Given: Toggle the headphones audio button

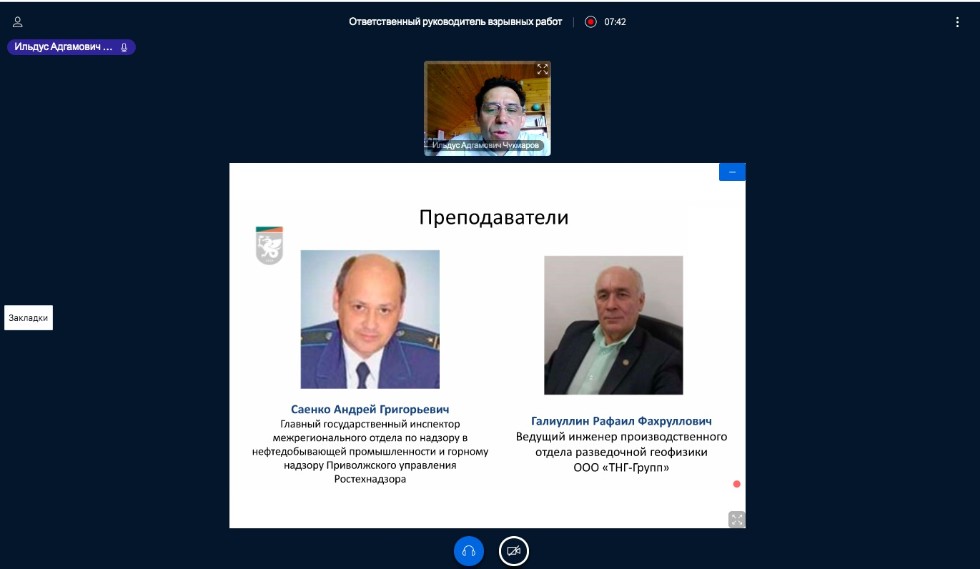Looking at the screenshot, I should [x=468, y=551].
